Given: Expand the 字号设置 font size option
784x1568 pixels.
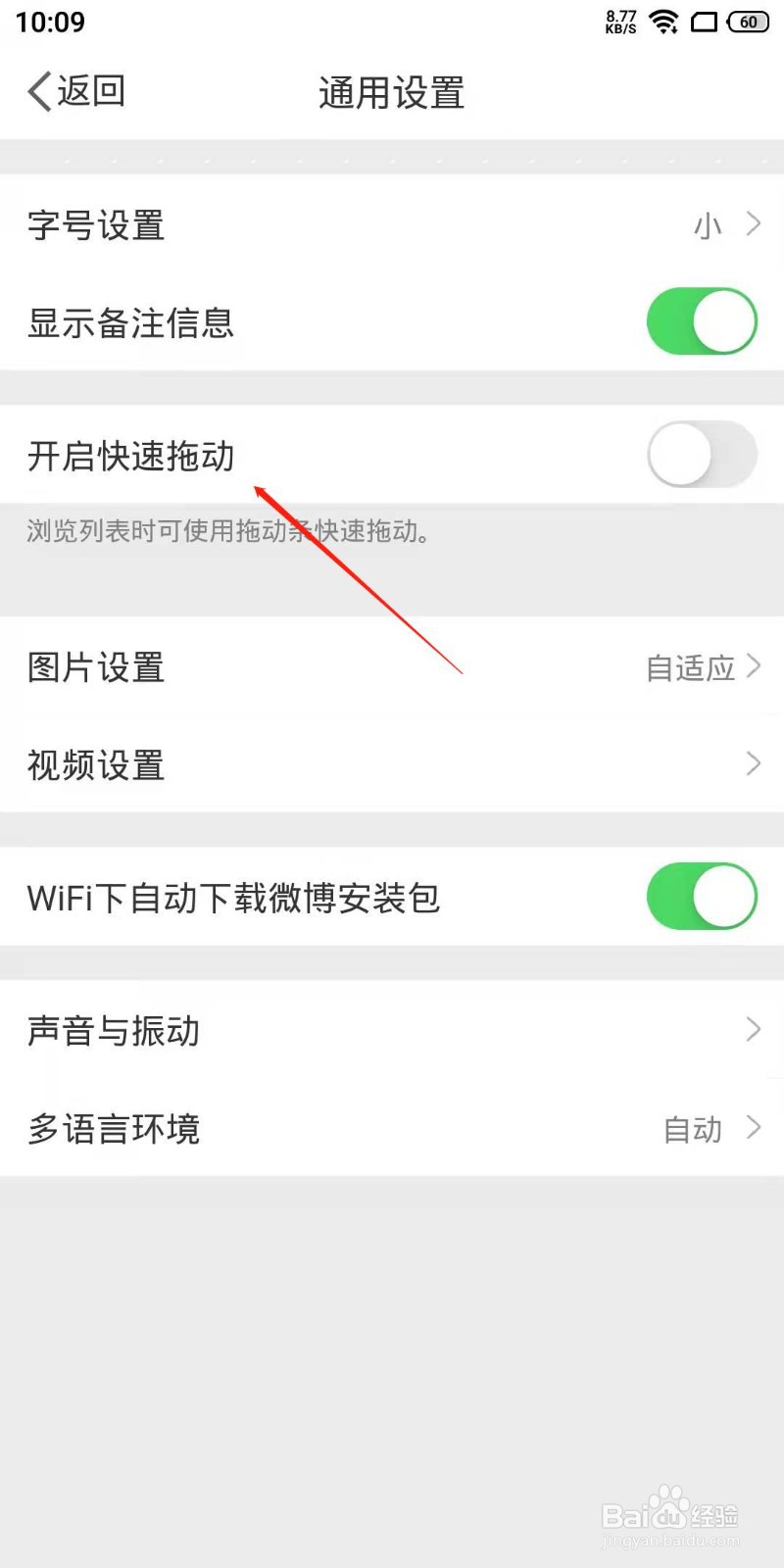Looking at the screenshot, I should click(x=725, y=225).
